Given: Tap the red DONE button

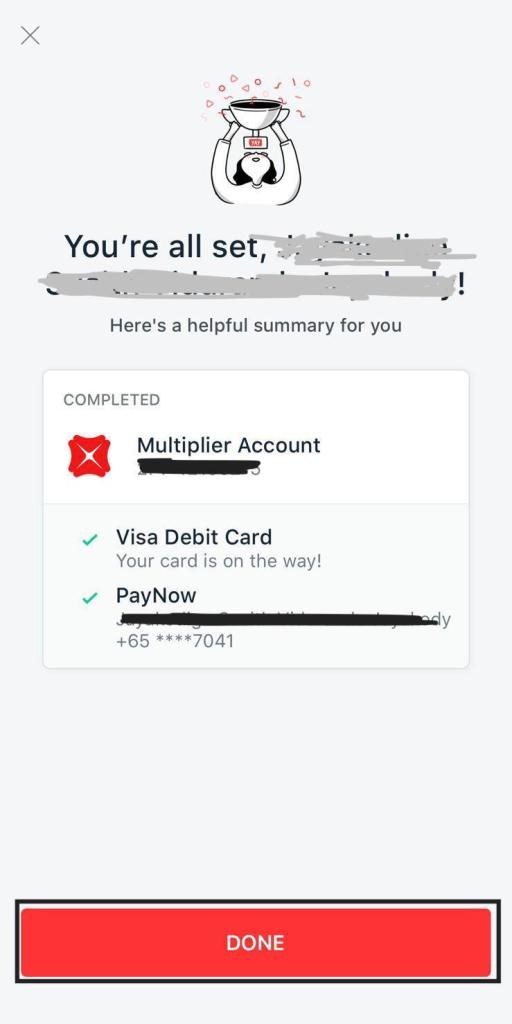Looking at the screenshot, I should tap(256, 942).
